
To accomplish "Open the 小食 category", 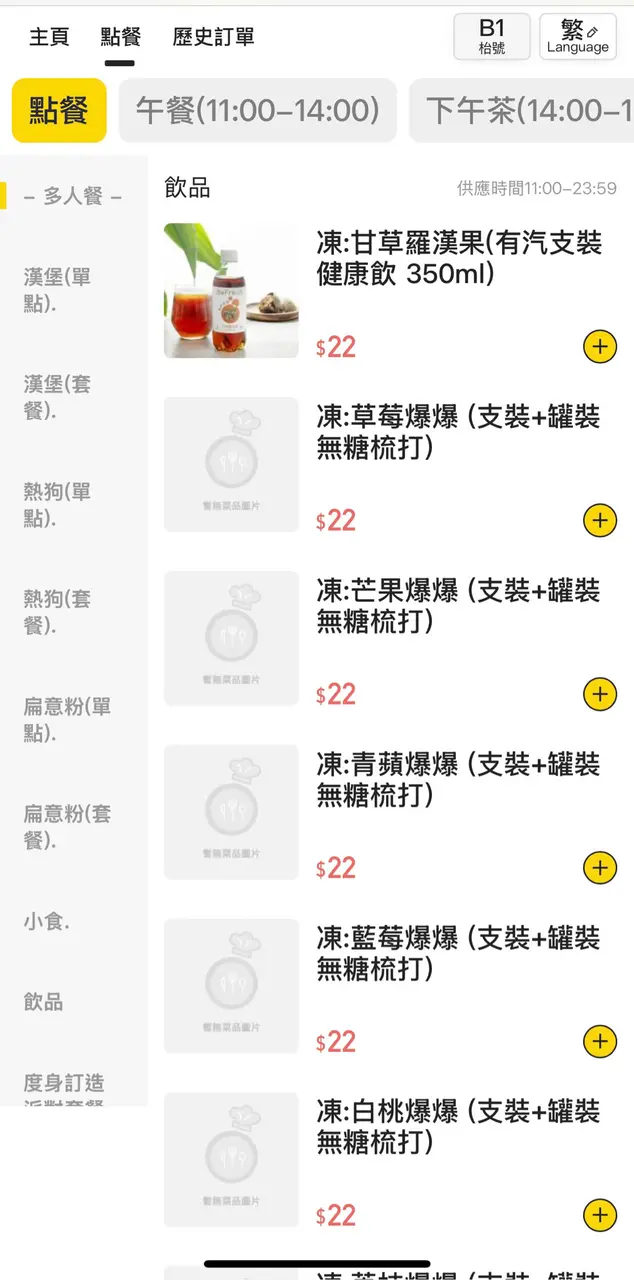I will pyautogui.click(x=46, y=922).
